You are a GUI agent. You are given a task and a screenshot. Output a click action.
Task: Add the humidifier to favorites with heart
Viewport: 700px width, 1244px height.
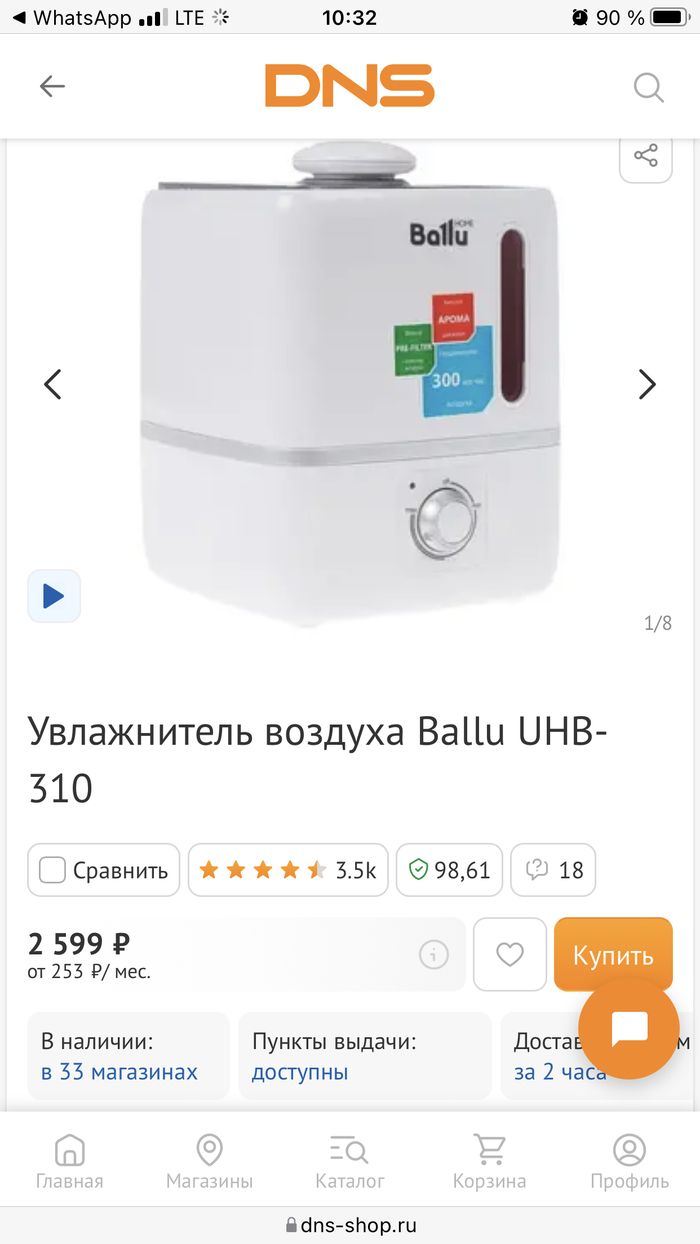coord(510,955)
